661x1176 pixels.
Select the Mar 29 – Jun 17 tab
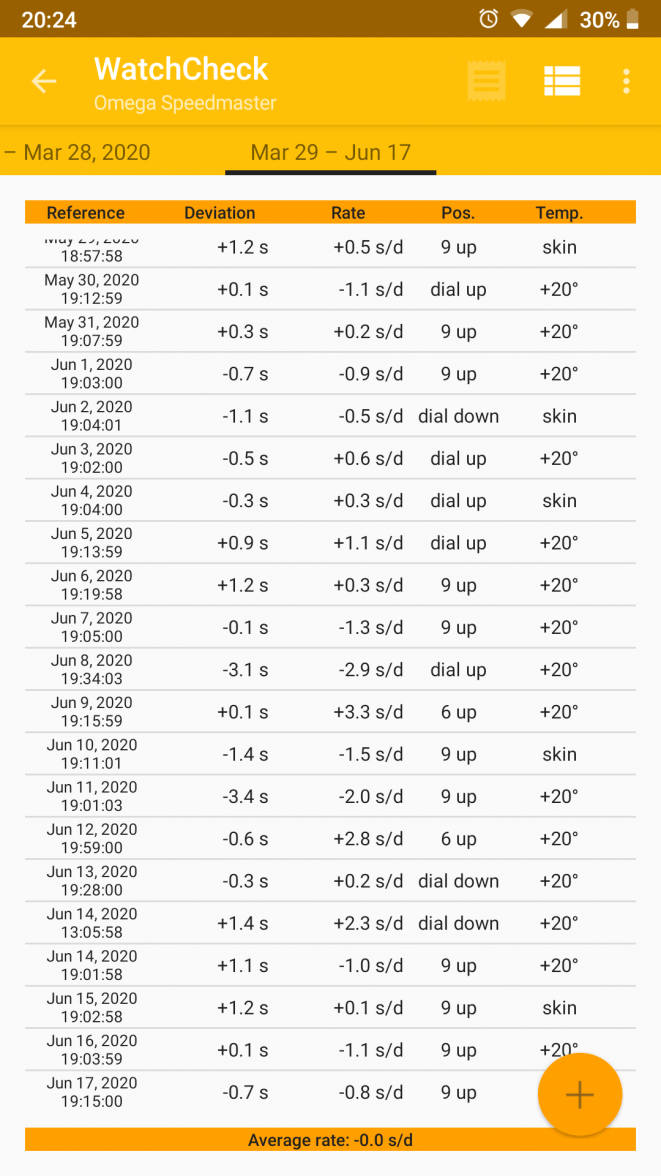click(x=330, y=153)
